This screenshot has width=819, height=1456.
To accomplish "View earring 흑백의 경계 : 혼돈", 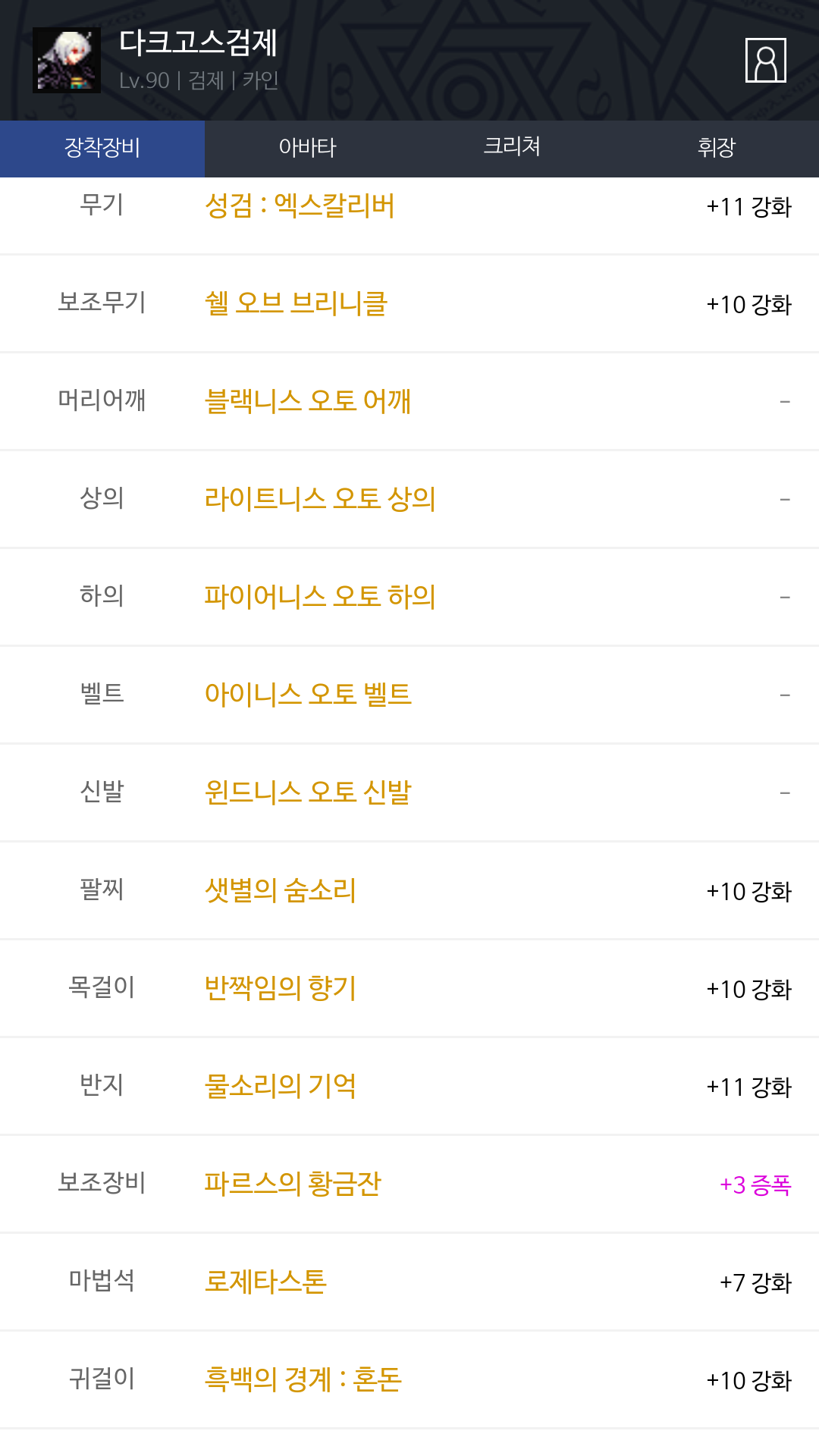I will point(409,1379).
